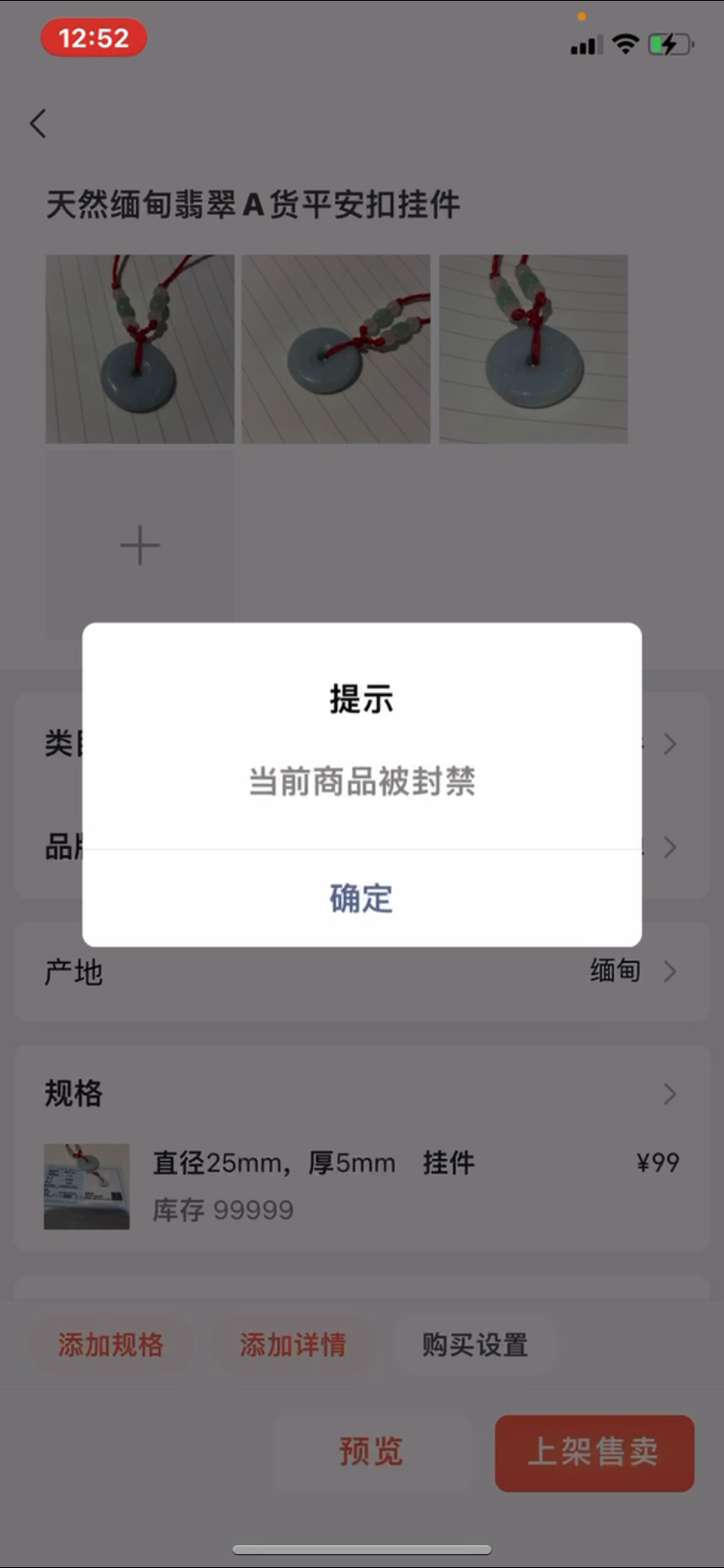
Task: Tap the 添加详情 button
Action: 293,1344
